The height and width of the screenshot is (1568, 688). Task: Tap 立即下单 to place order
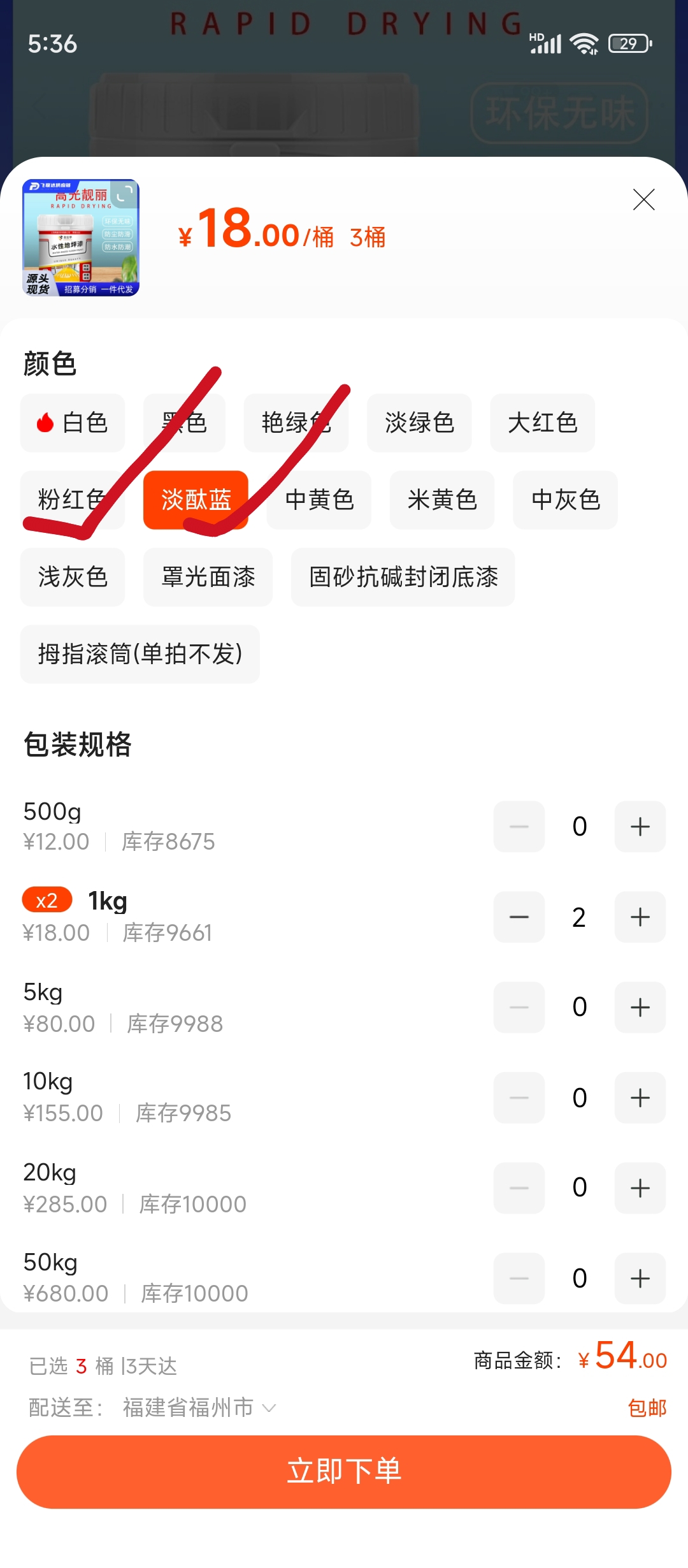click(x=344, y=1472)
